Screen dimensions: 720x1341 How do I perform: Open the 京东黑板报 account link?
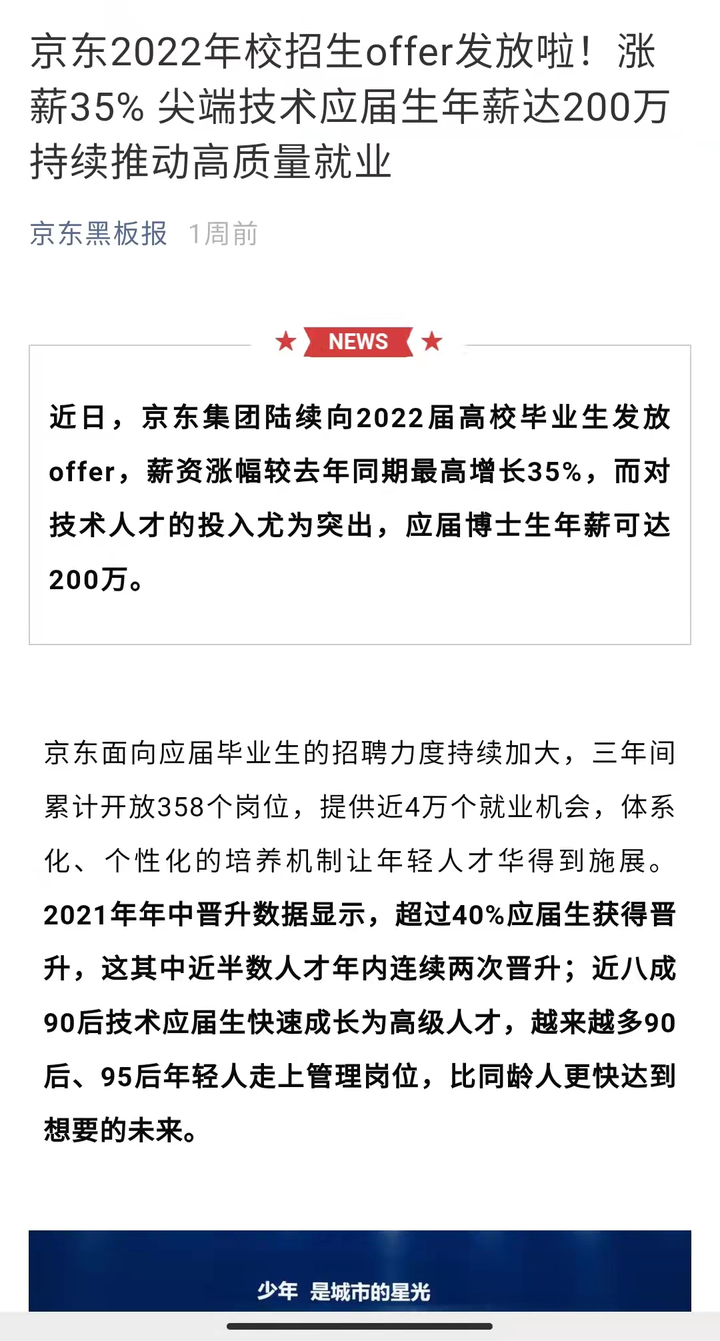[99, 233]
